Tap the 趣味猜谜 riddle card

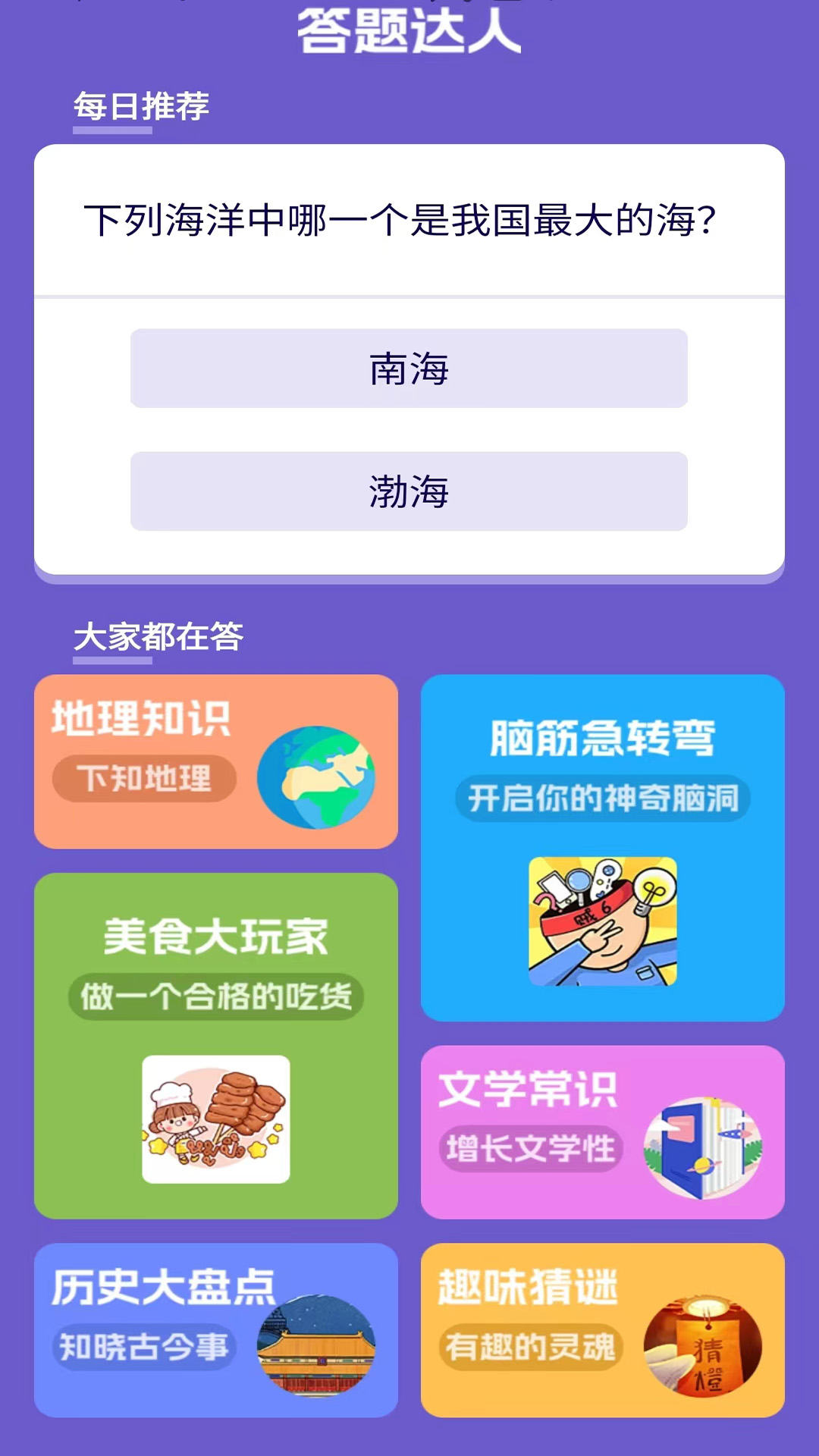tap(602, 1329)
